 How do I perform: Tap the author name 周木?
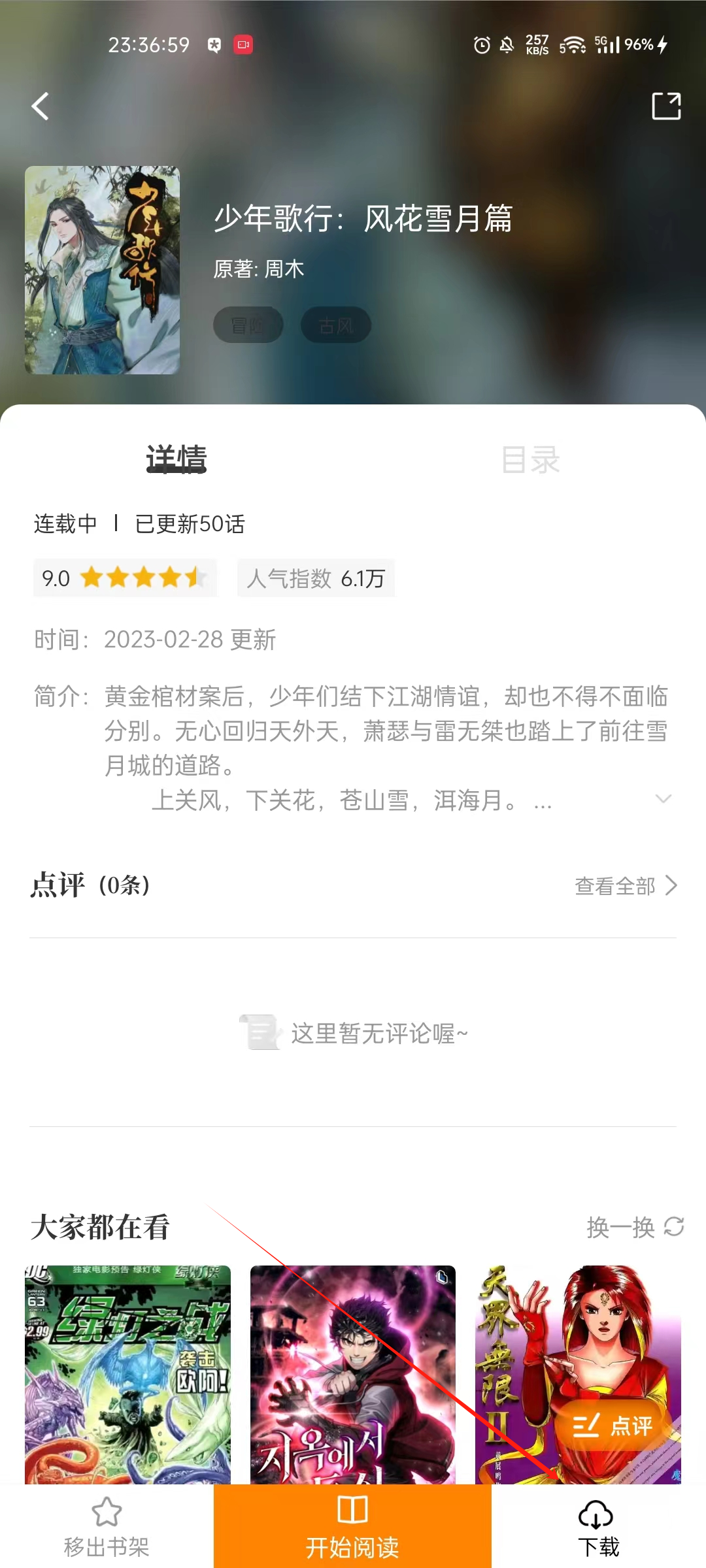(285, 268)
